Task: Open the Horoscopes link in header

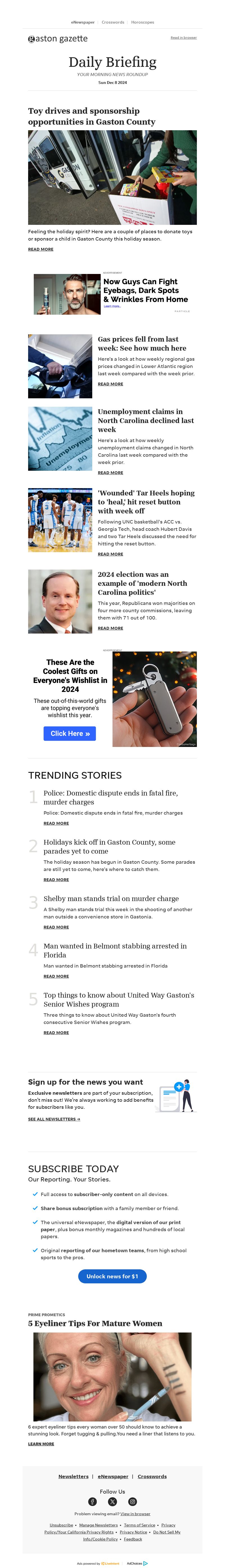Action: pos(142,22)
